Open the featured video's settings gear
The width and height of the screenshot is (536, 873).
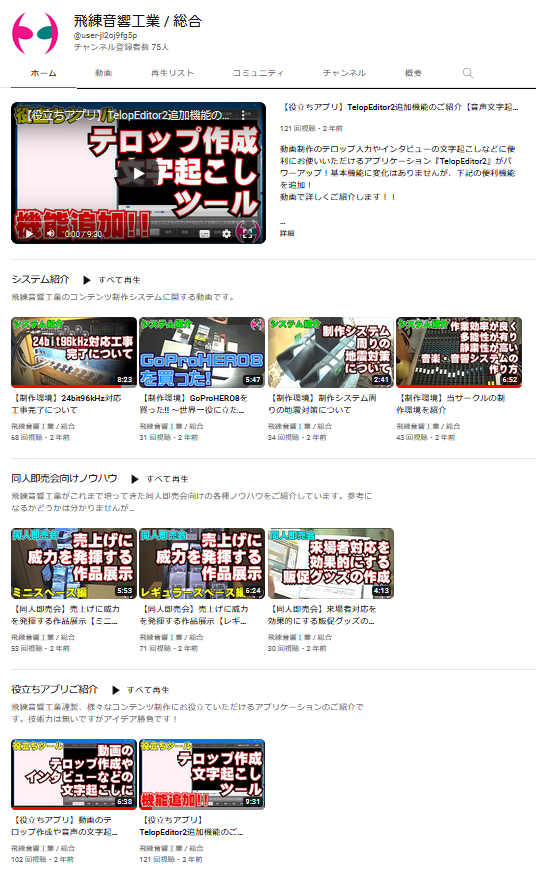pos(226,234)
